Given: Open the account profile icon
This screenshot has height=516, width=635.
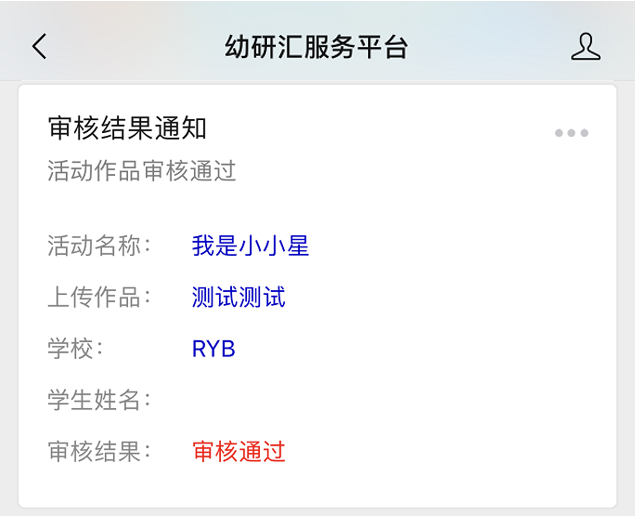Looking at the screenshot, I should click(585, 47).
